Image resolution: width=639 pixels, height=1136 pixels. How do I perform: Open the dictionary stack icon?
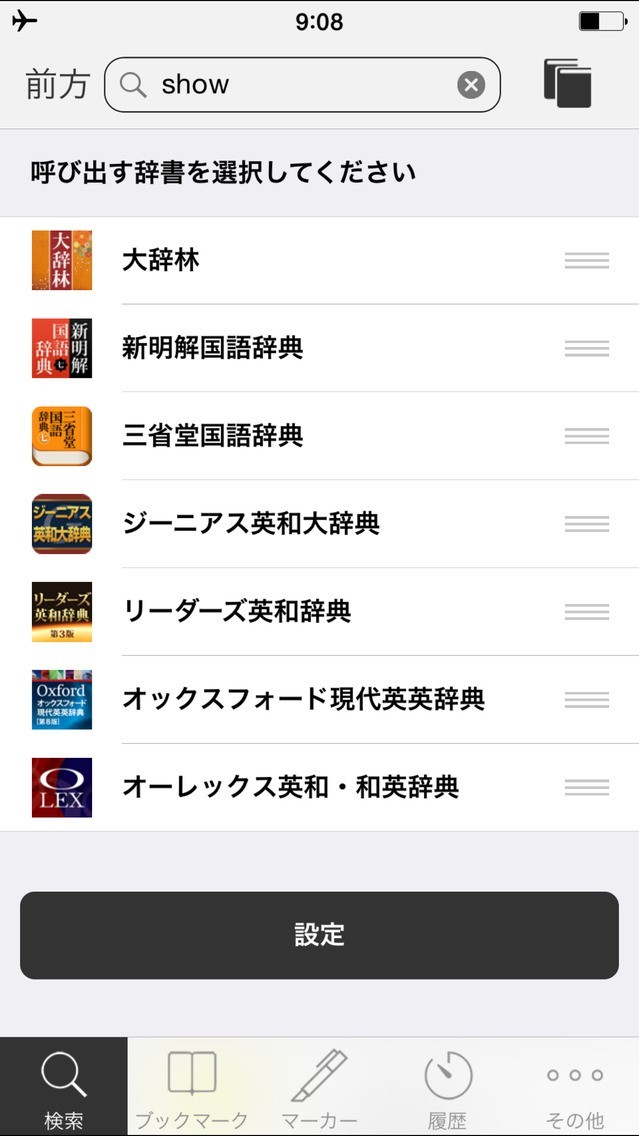[567, 83]
